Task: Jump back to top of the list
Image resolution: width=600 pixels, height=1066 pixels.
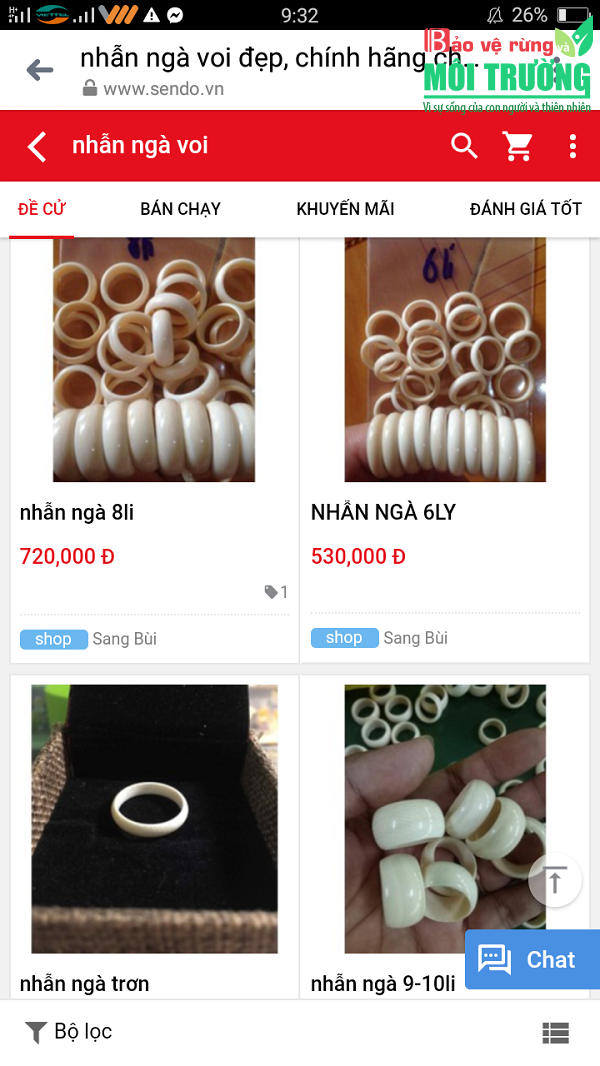Action: 555,881
